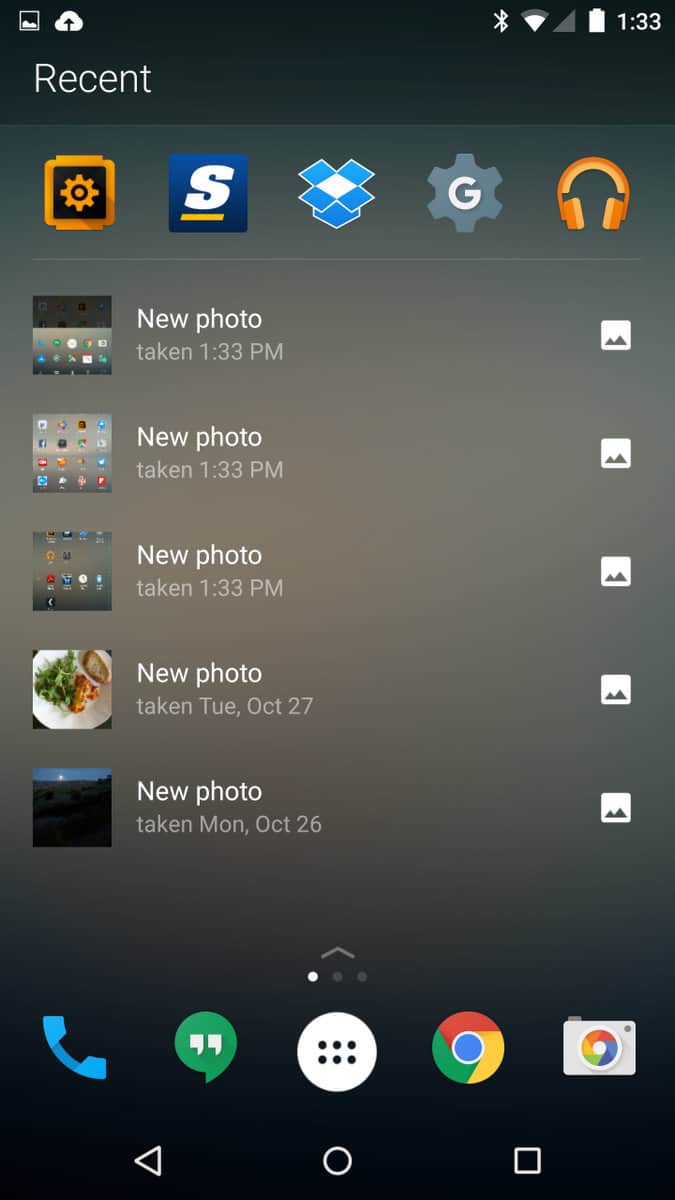
Task: Expand the up chevron above the page dots
Action: [x=337, y=952]
